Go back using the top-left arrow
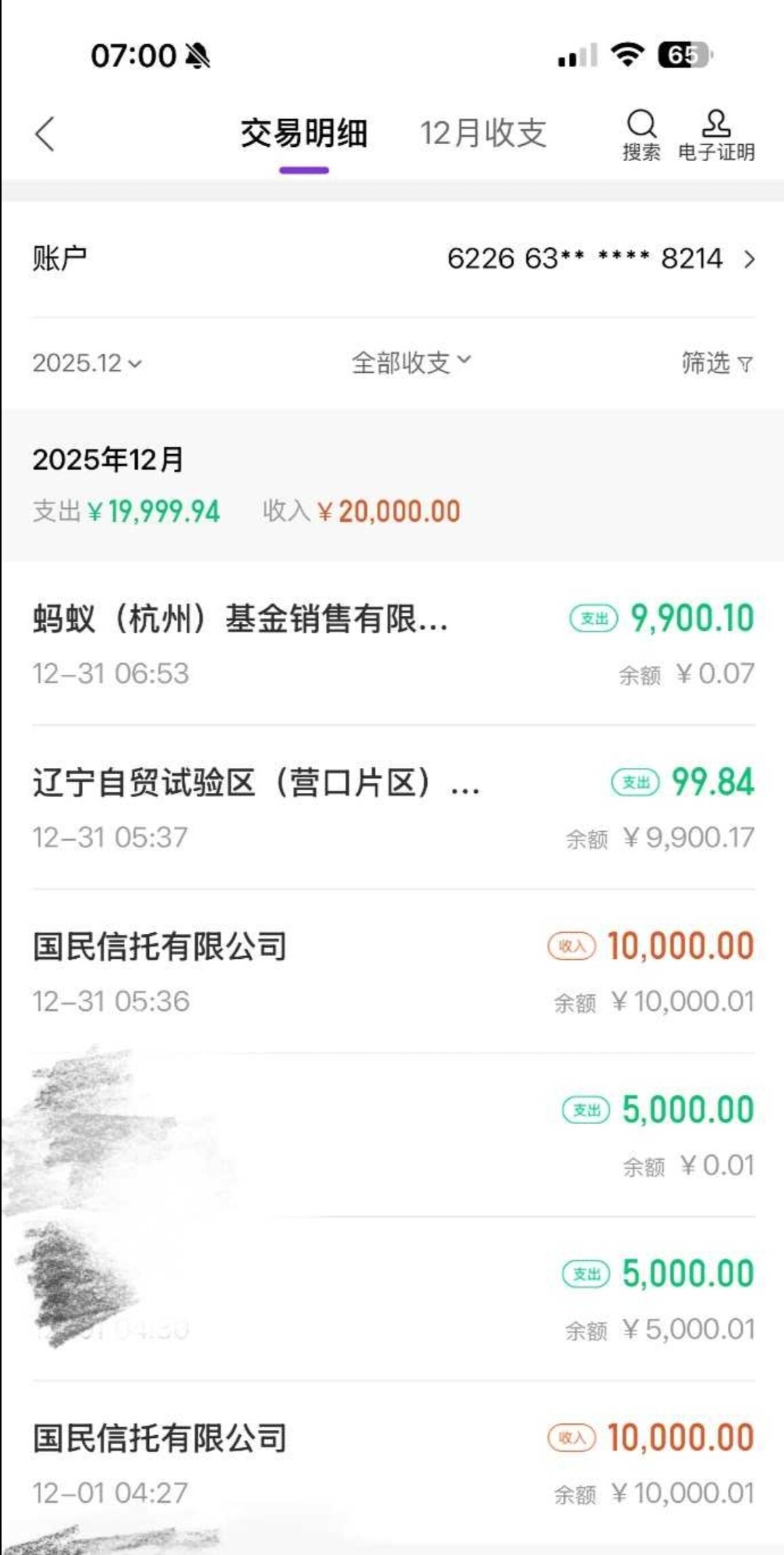This screenshot has width=784, height=1555. coord(45,133)
